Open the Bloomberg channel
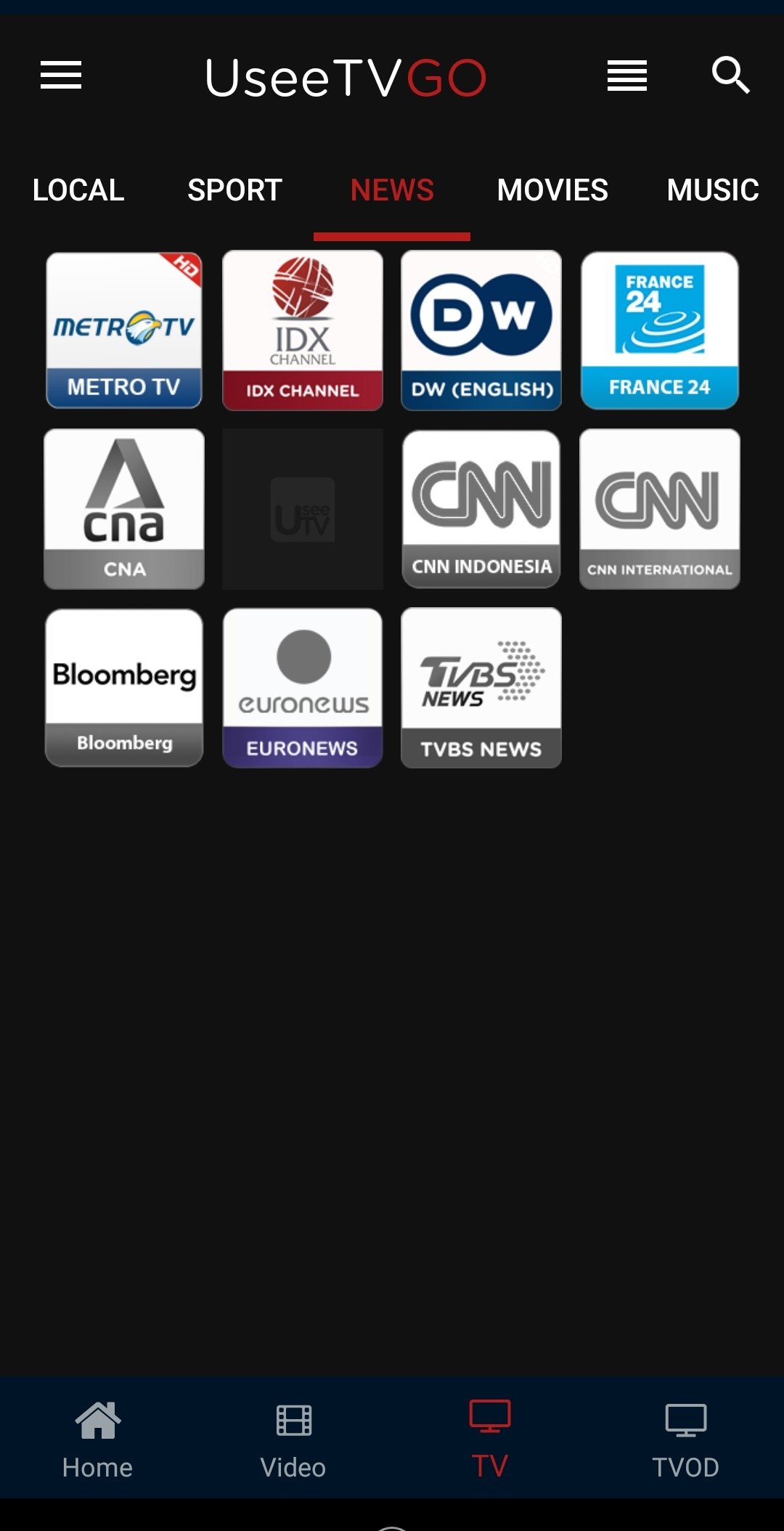Image resolution: width=784 pixels, height=1531 pixels. 124,688
